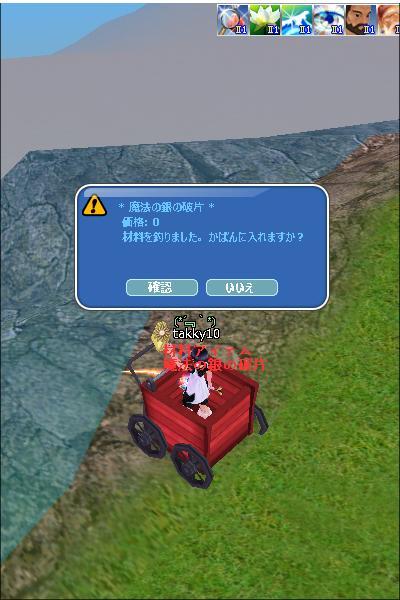Confirm putting the item in the bag (確認)
This screenshot has width=400, height=600.
pyautogui.click(x=162, y=287)
